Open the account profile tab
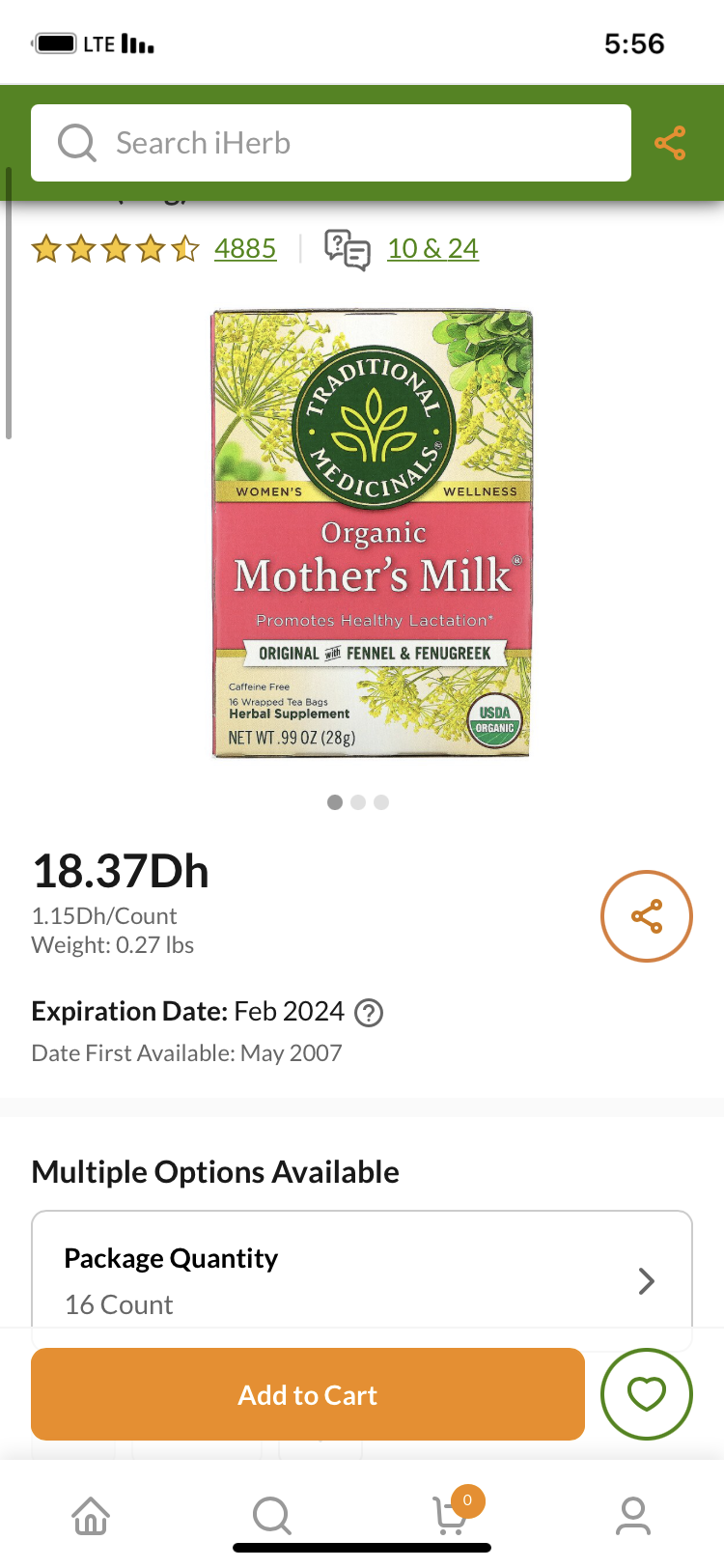 click(633, 1516)
